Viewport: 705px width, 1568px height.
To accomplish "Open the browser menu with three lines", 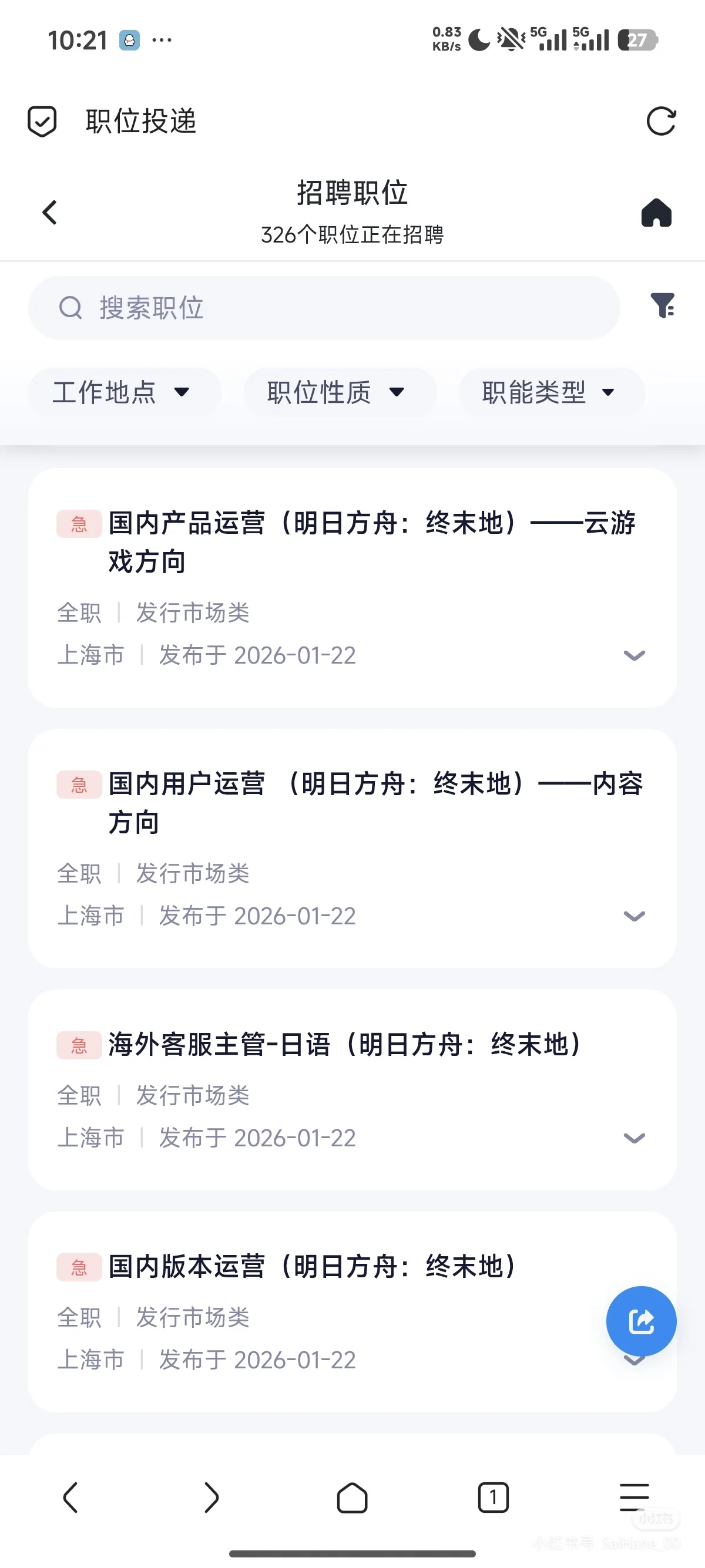I will point(634,1498).
